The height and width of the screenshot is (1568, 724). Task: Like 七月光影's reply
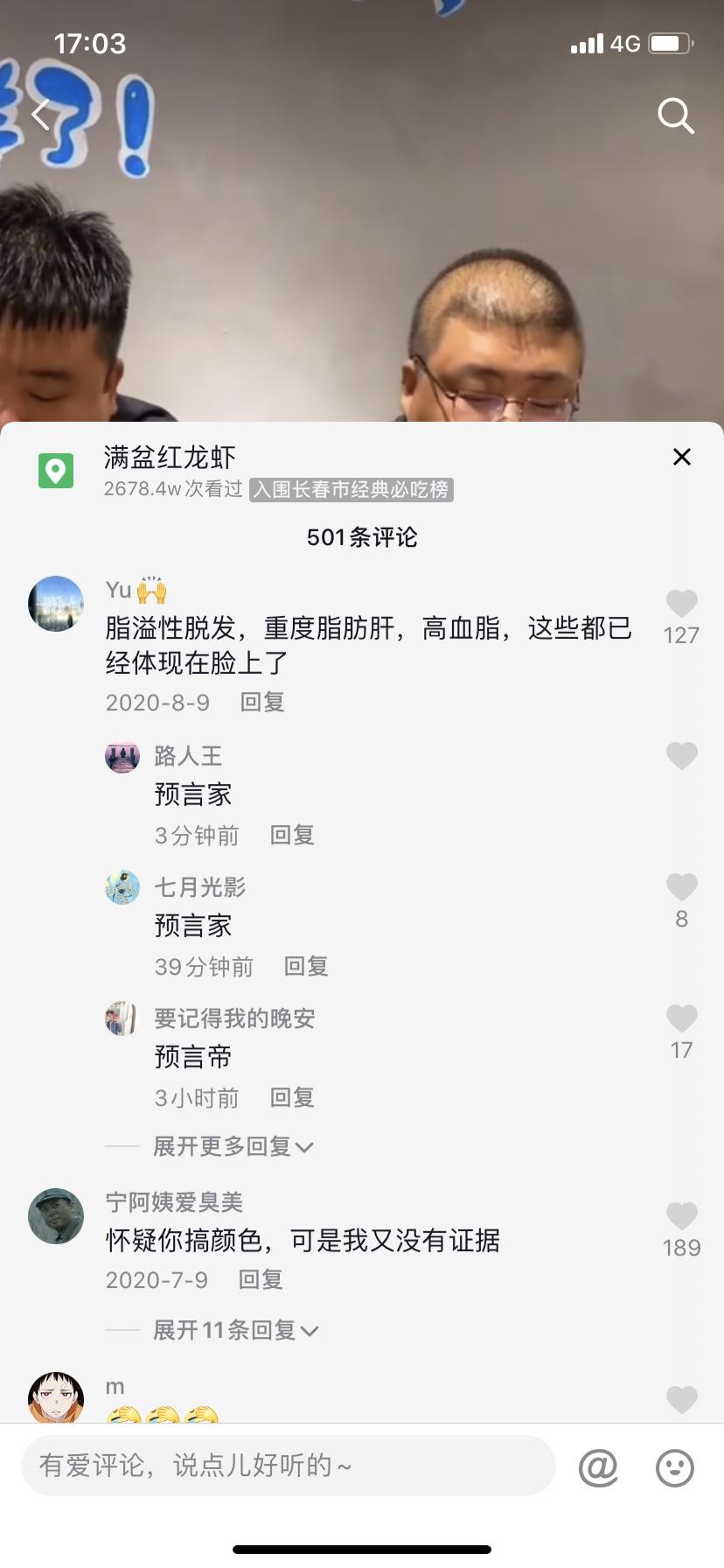coord(681,887)
